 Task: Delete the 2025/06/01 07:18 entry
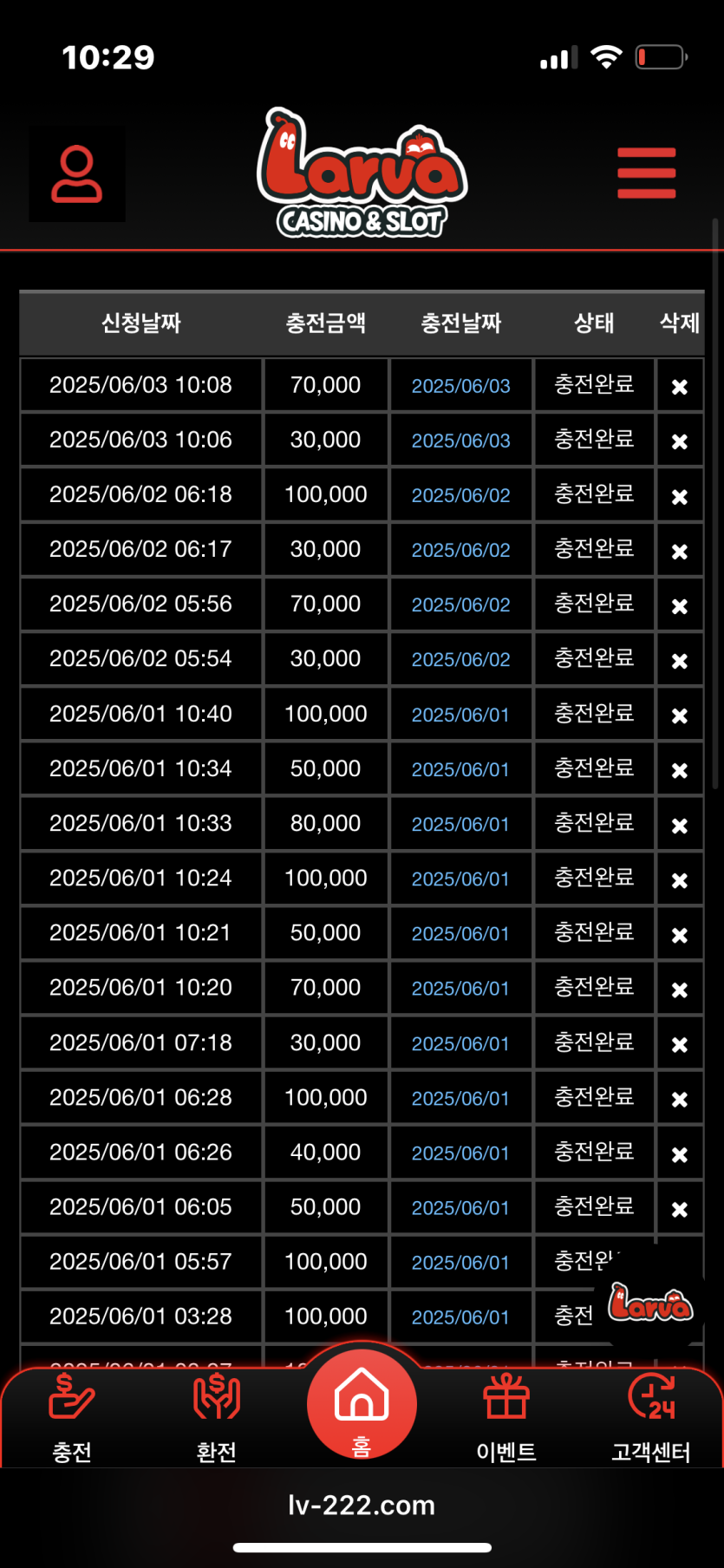tap(680, 1044)
